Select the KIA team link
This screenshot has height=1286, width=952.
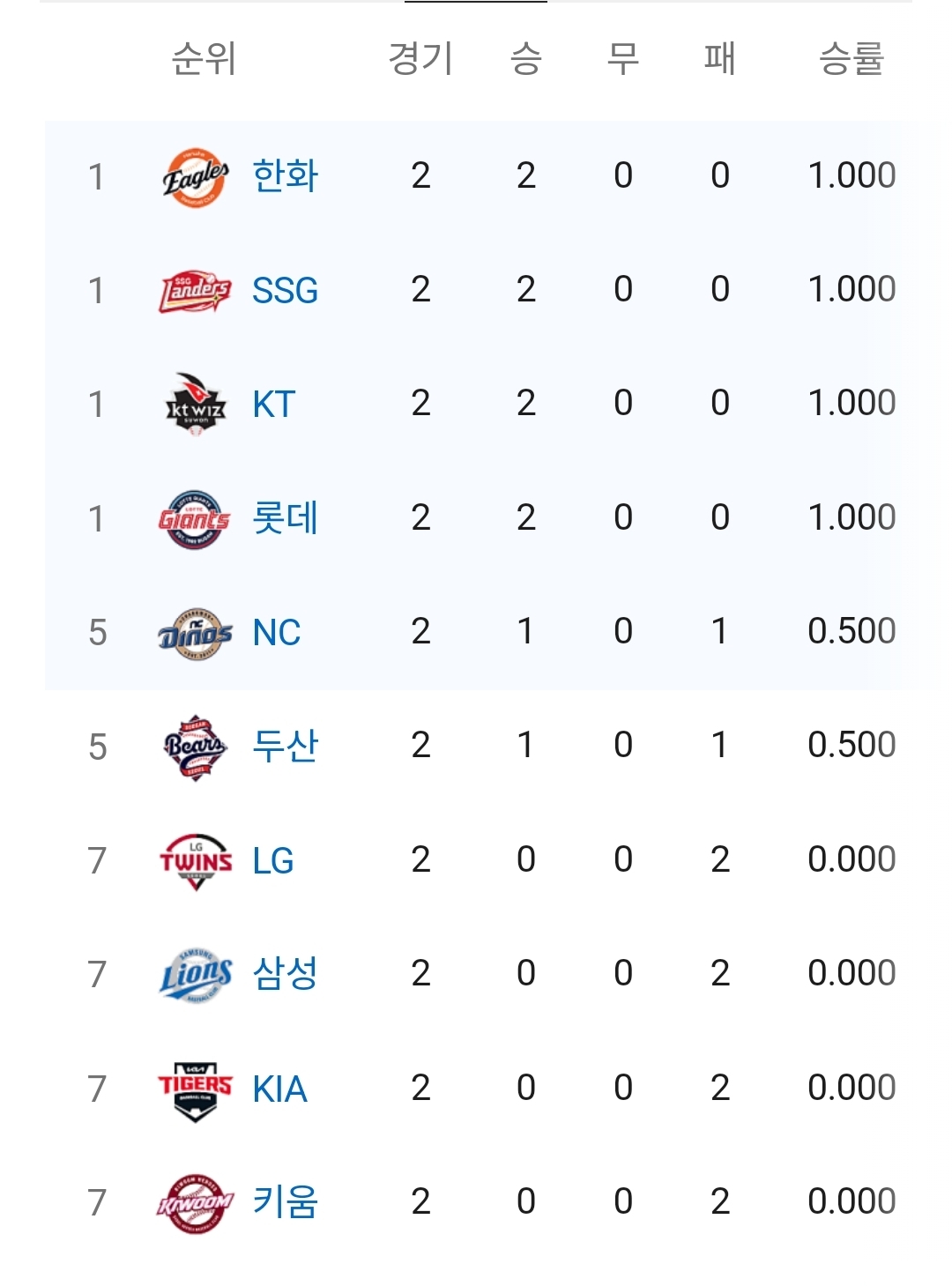pyautogui.click(x=279, y=1089)
